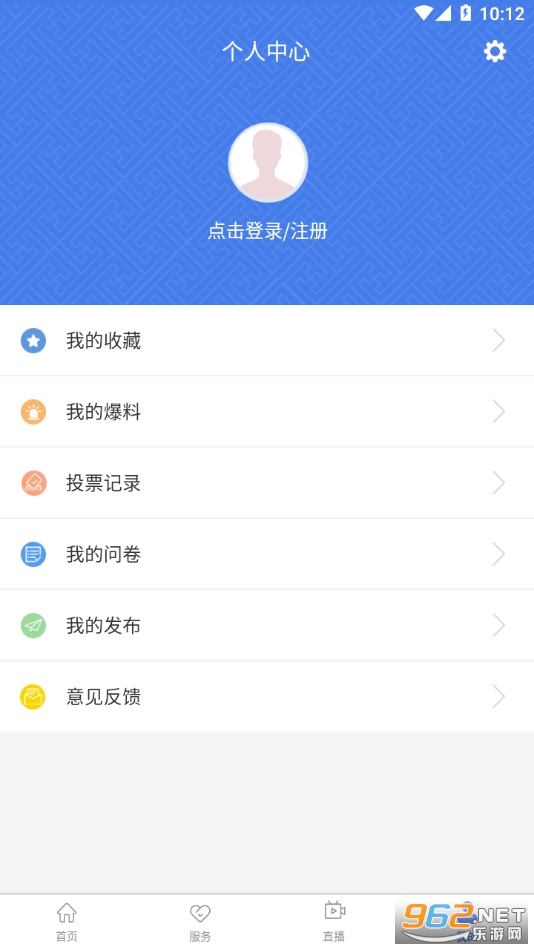Switch to the 服务 services tab
The width and height of the screenshot is (534, 950).
(200, 922)
